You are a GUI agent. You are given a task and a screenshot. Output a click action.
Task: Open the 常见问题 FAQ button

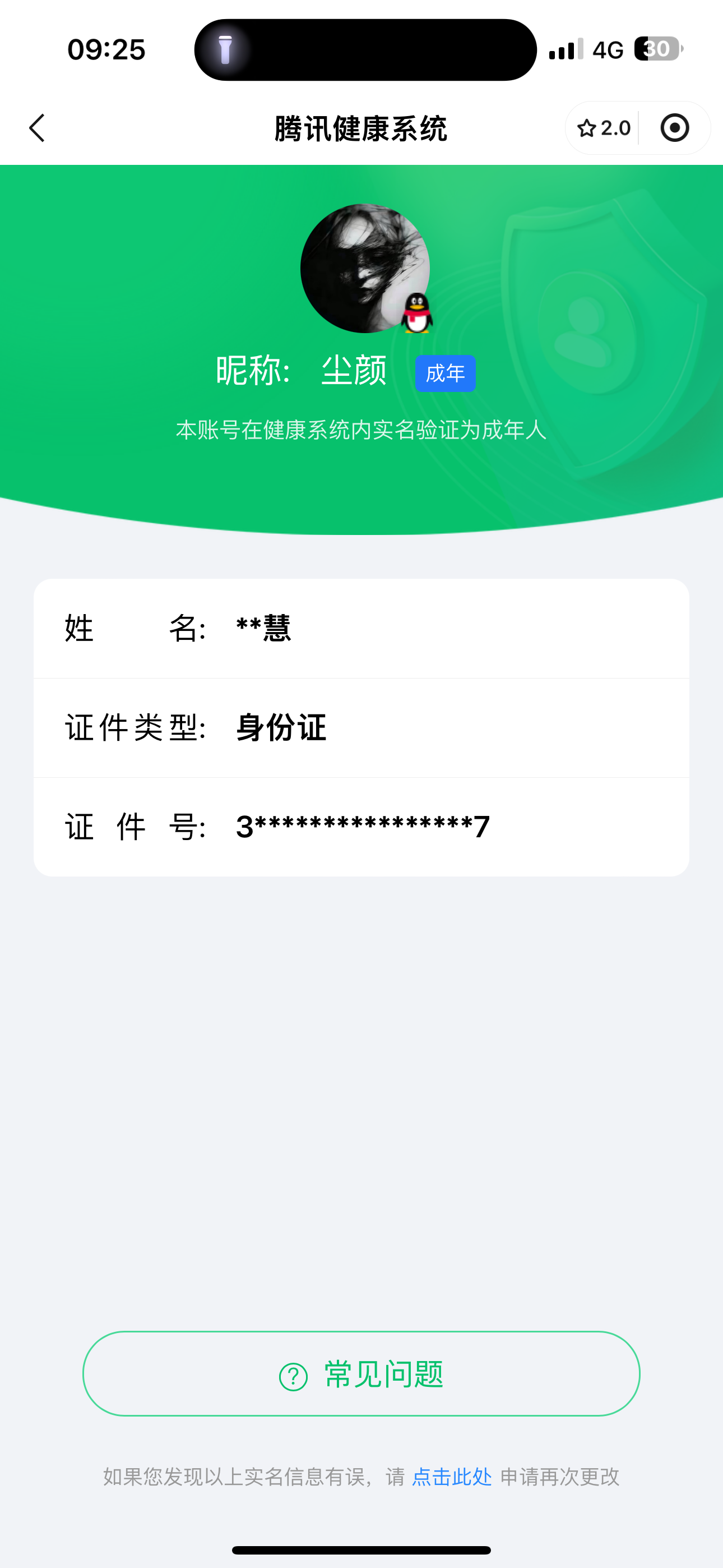tap(361, 1375)
